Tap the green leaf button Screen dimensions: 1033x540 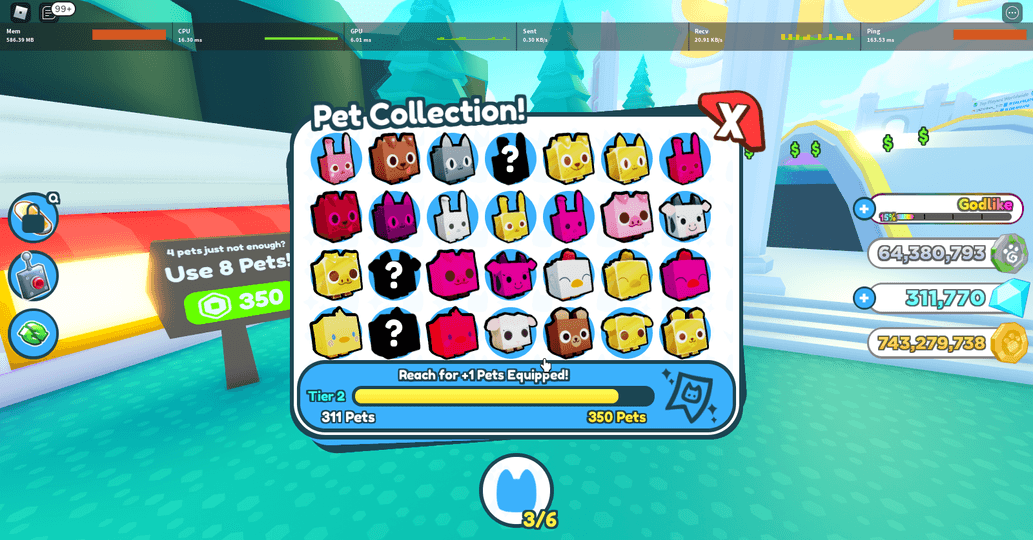(33, 334)
